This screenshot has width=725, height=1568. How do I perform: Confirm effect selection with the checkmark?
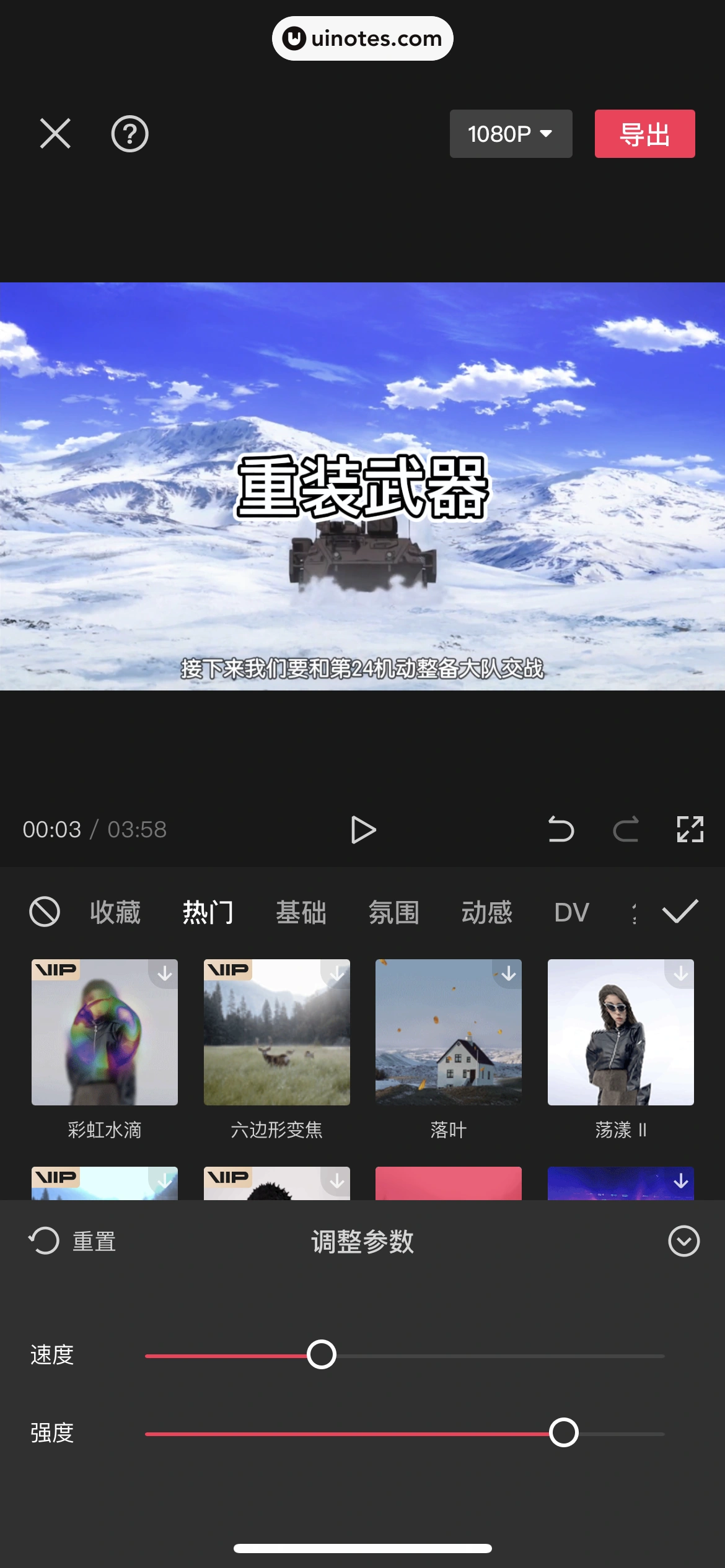point(680,912)
